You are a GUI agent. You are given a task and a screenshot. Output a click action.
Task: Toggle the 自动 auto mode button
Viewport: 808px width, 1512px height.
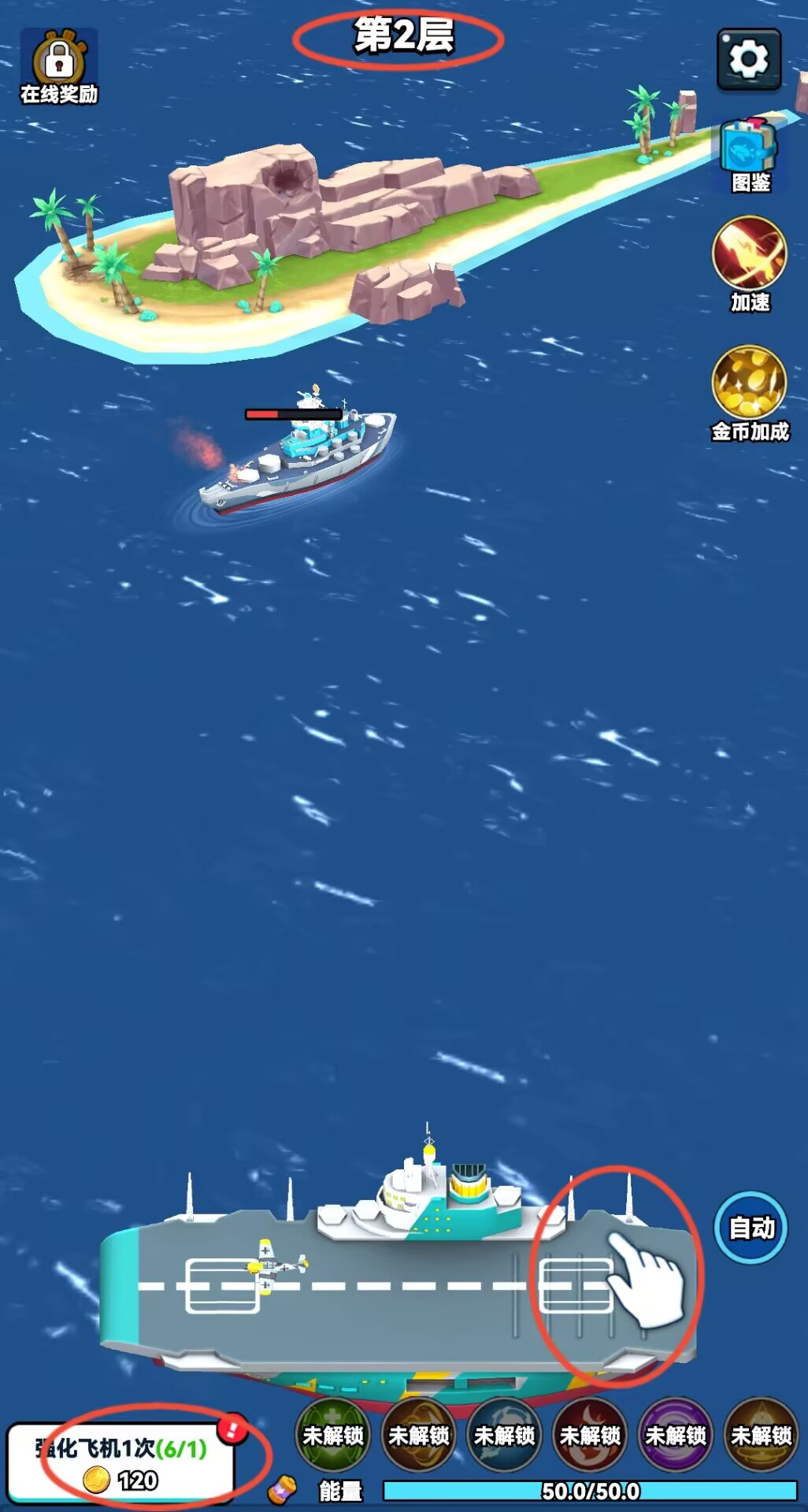pyautogui.click(x=751, y=1228)
